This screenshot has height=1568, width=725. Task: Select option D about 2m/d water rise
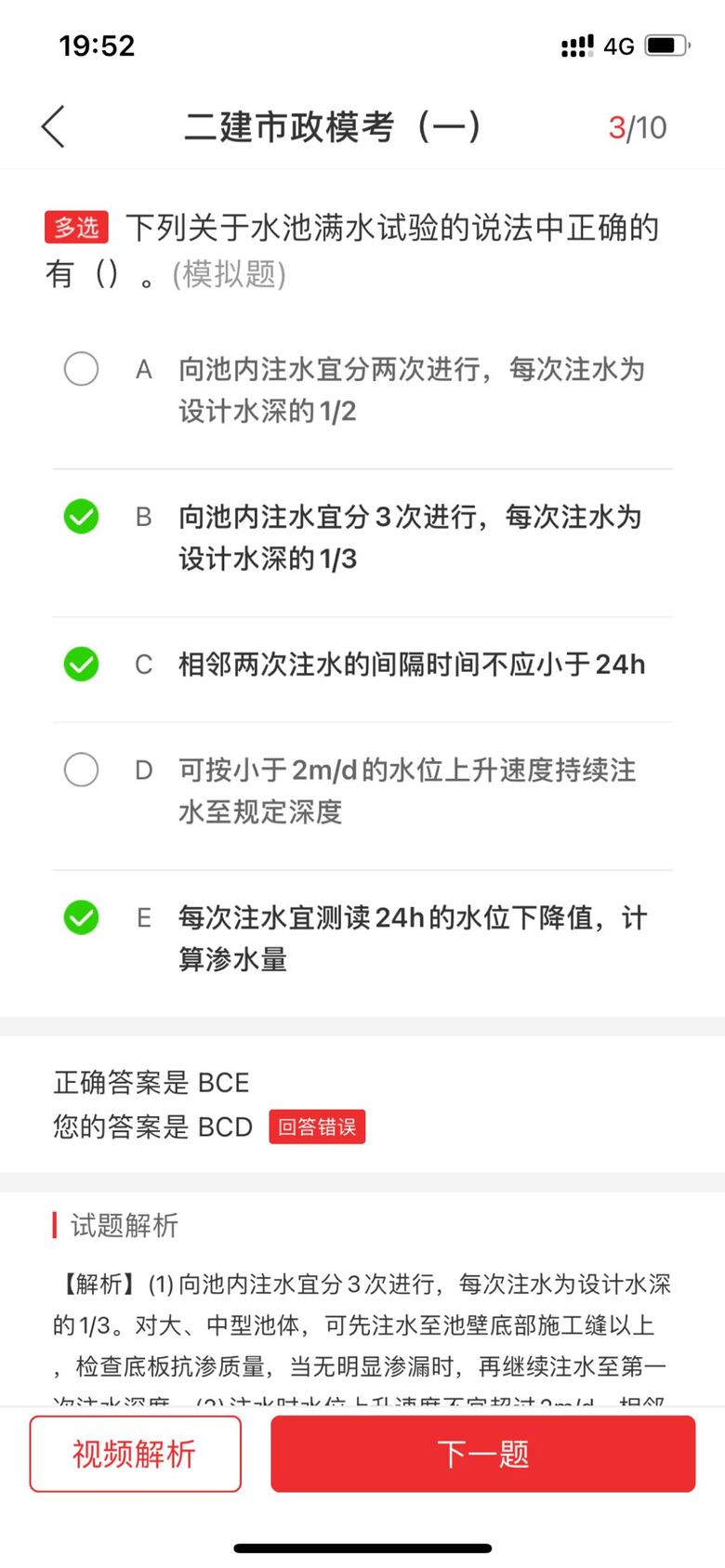tap(82, 770)
